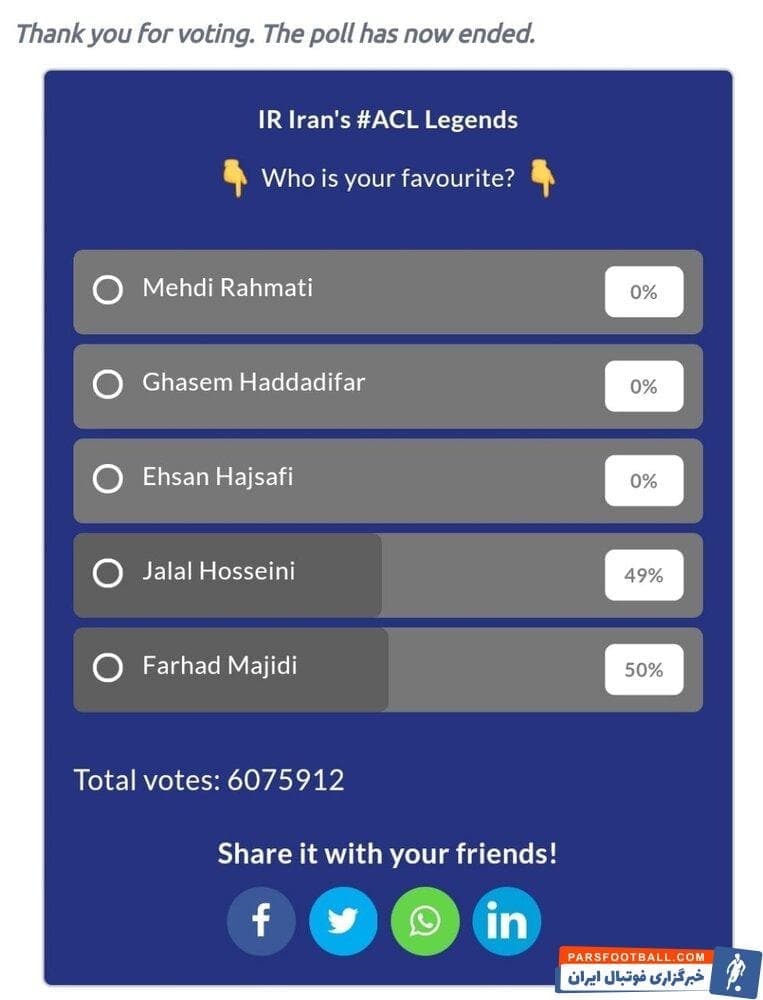Send the poll via WhatsApp
Viewport: 763px width, 1000px height.
[425, 921]
